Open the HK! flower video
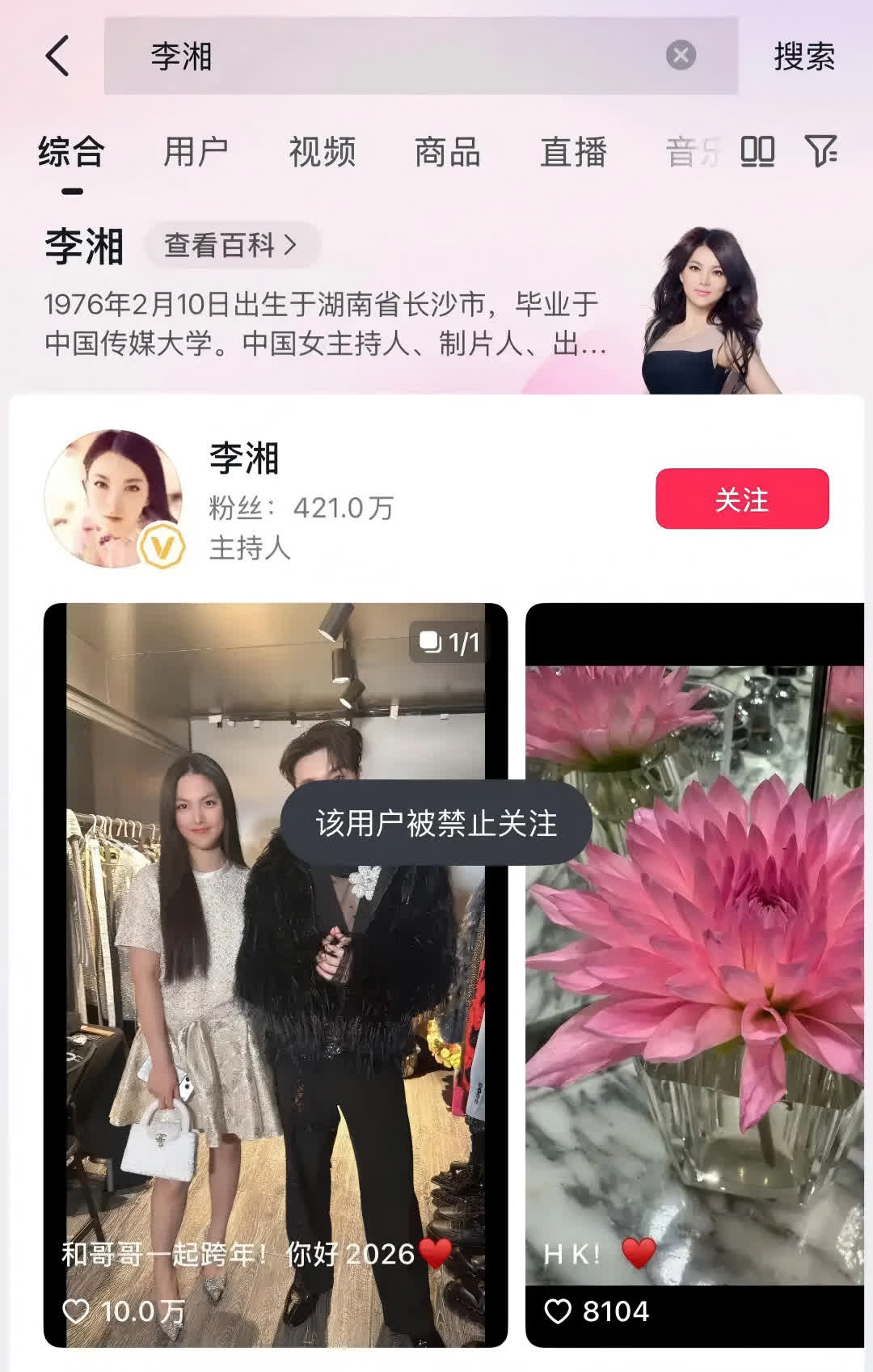This screenshot has height=1372, width=873. 695,970
